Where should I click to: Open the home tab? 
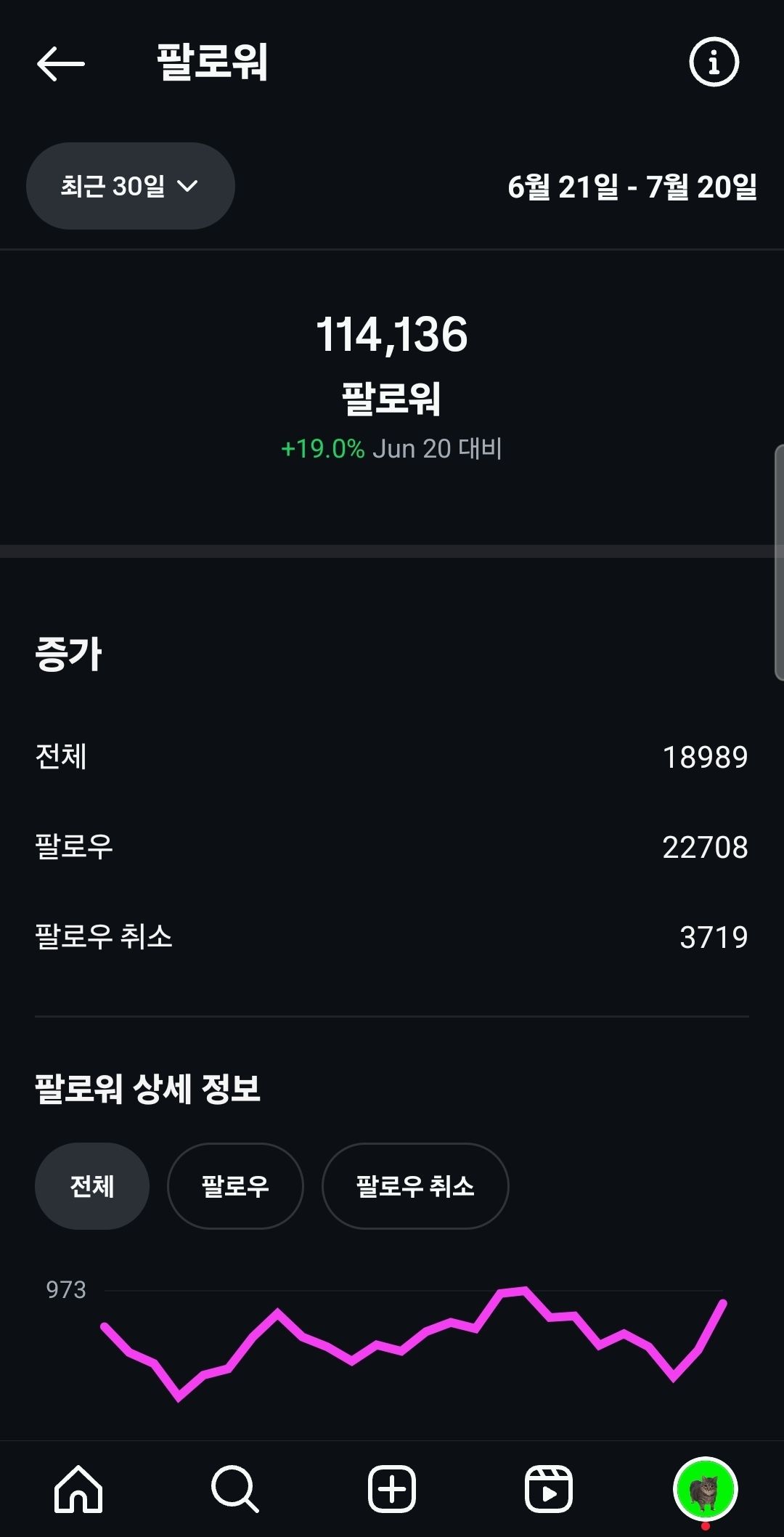78,1489
